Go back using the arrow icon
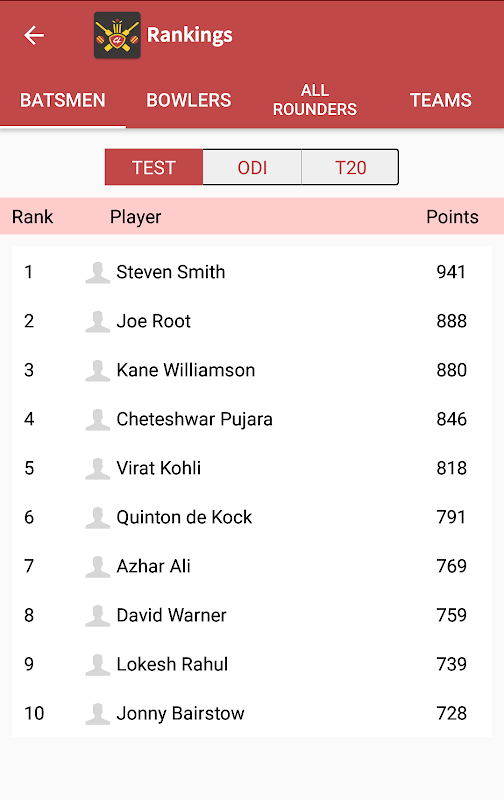 (34, 35)
